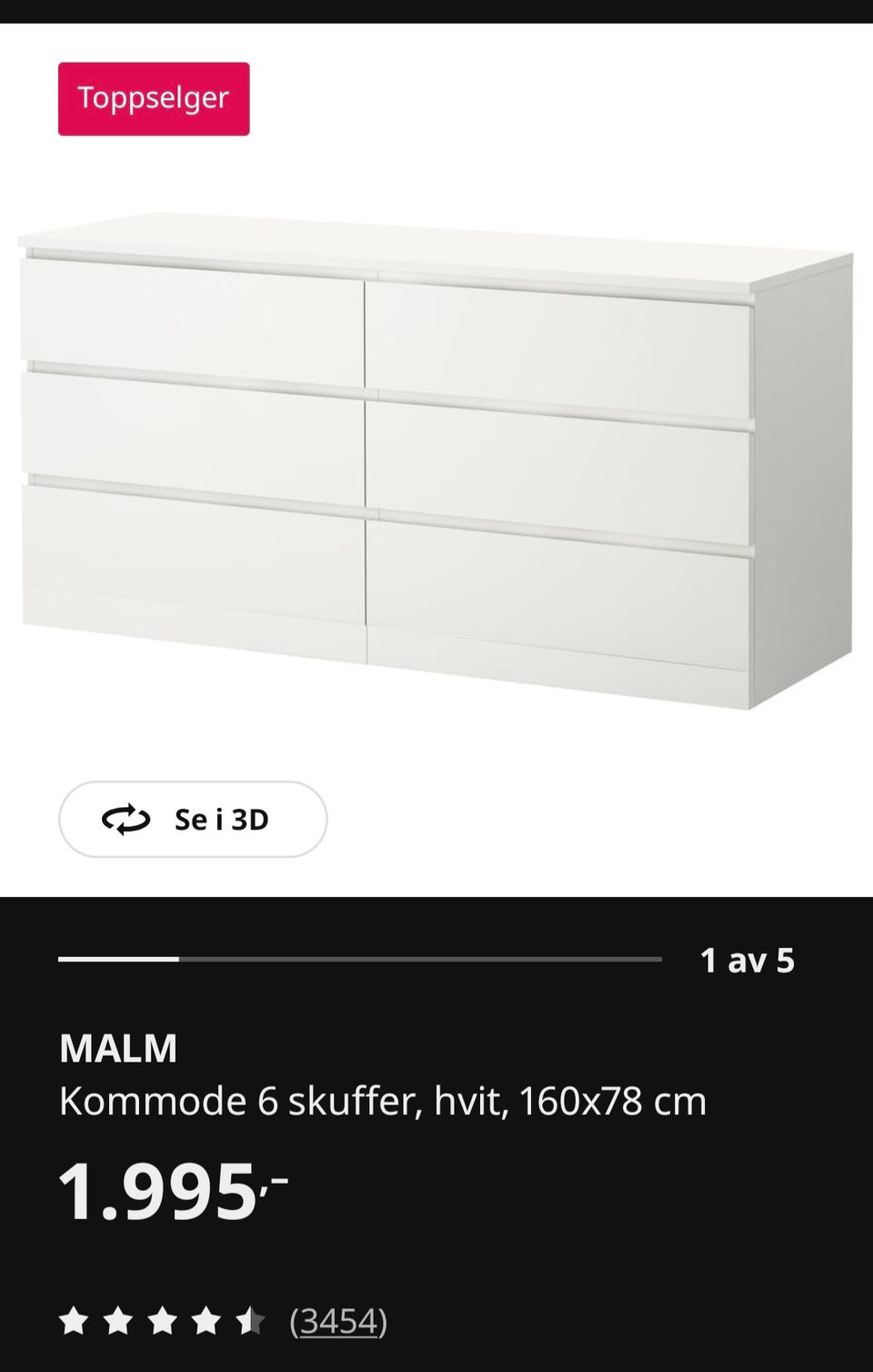Click the image carousel progress bar
The height and width of the screenshot is (1372, 873).
tap(364, 958)
